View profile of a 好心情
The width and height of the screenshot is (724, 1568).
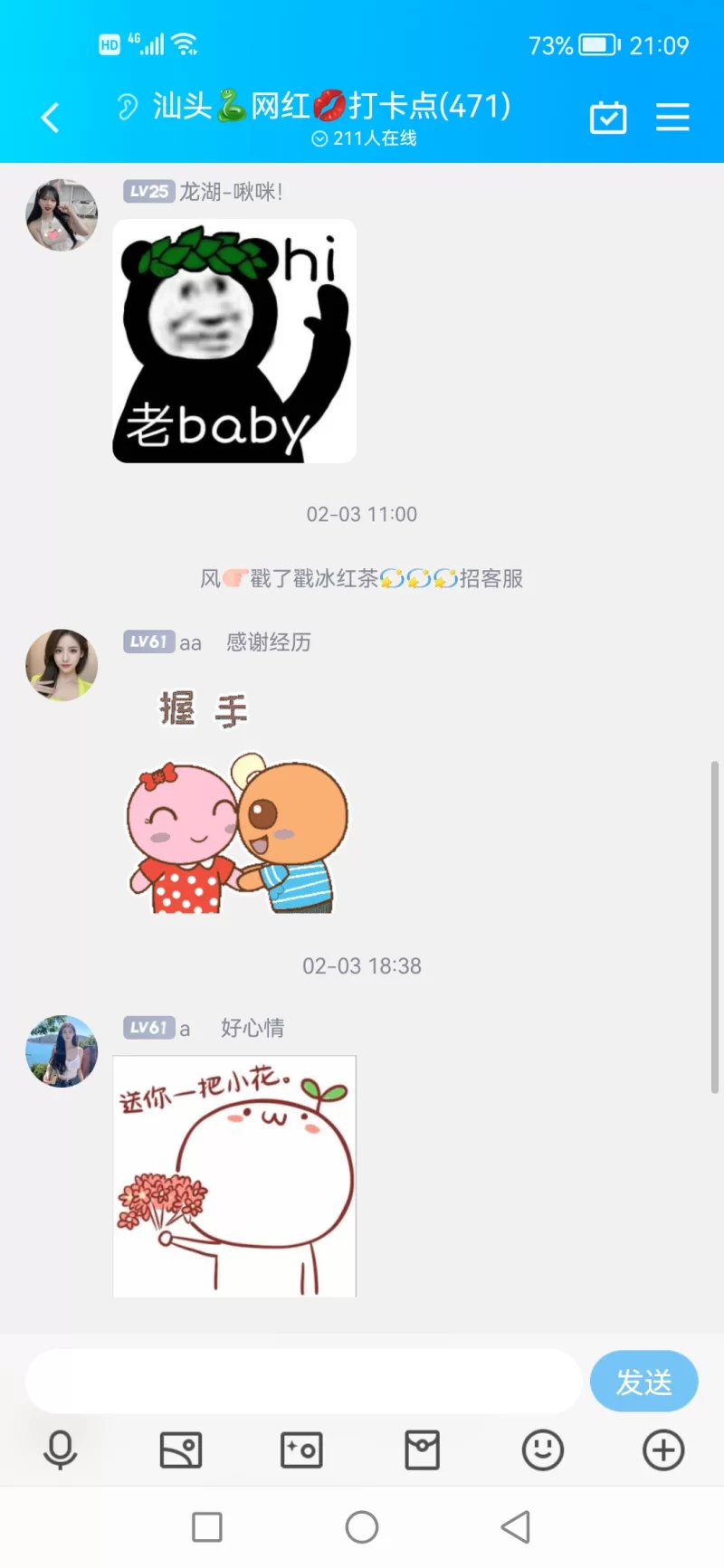(x=62, y=1050)
